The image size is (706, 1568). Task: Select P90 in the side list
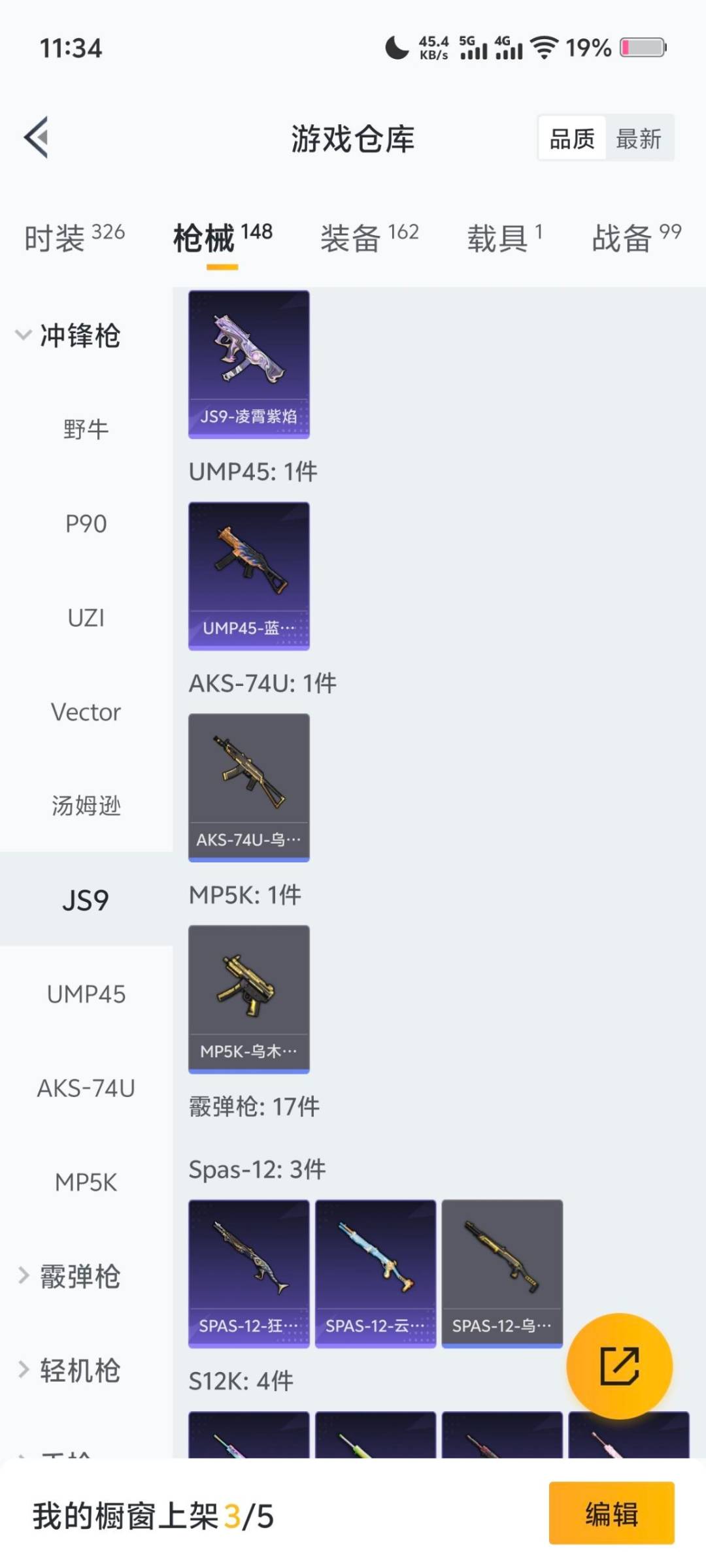86,524
